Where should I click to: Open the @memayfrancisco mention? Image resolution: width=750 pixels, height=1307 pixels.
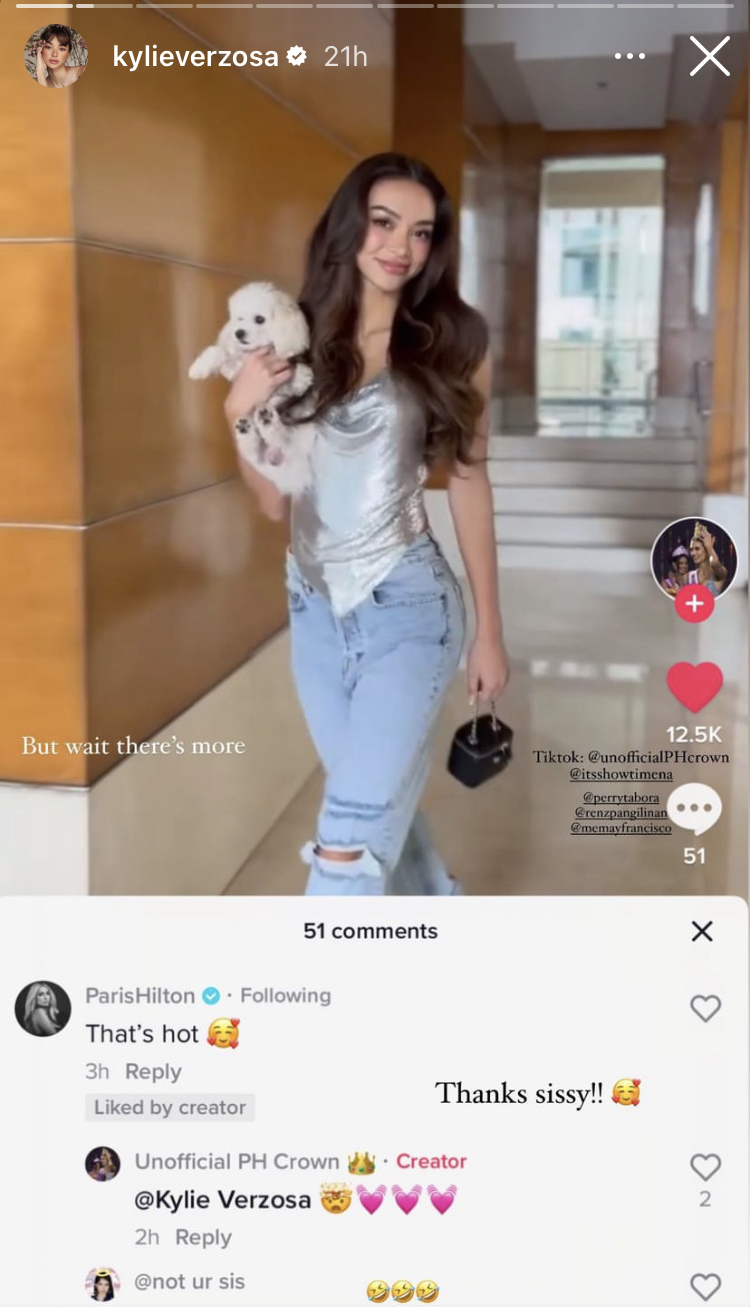pos(621,828)
